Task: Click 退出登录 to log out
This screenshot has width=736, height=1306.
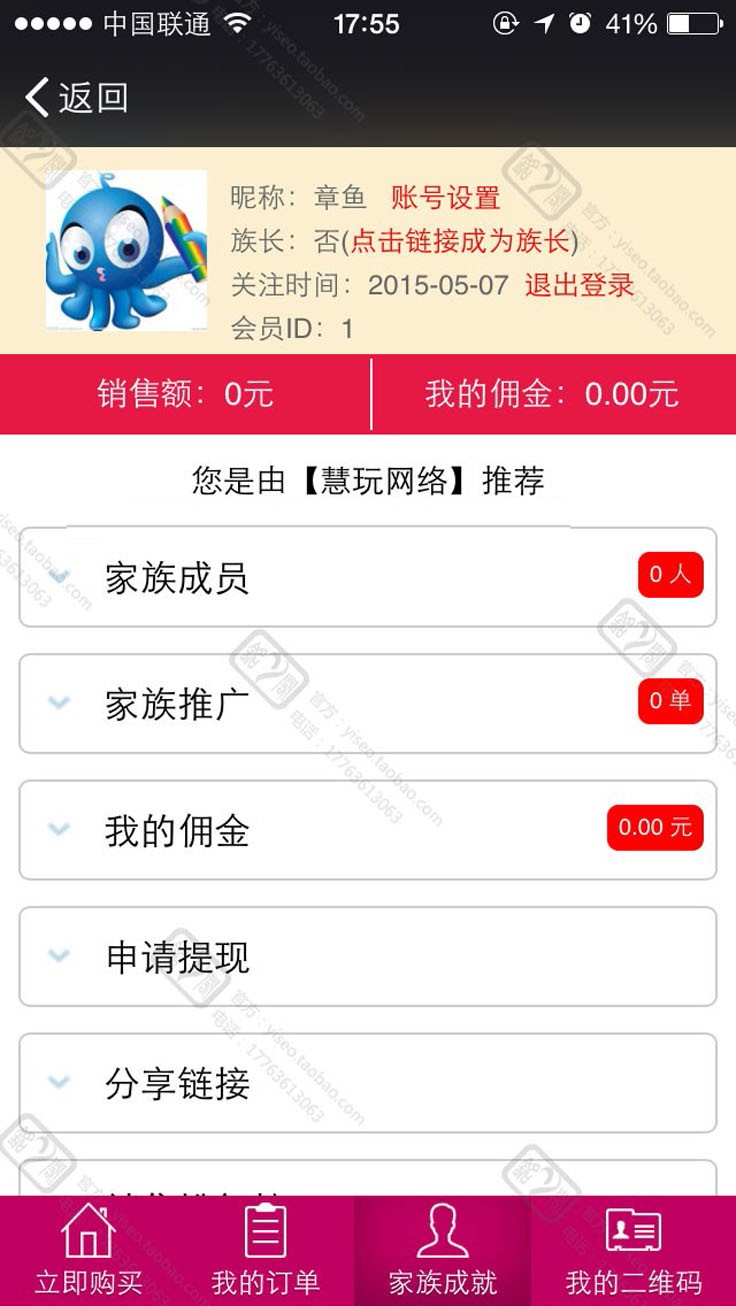Action: pyautogui.click(x=577, y=287)
